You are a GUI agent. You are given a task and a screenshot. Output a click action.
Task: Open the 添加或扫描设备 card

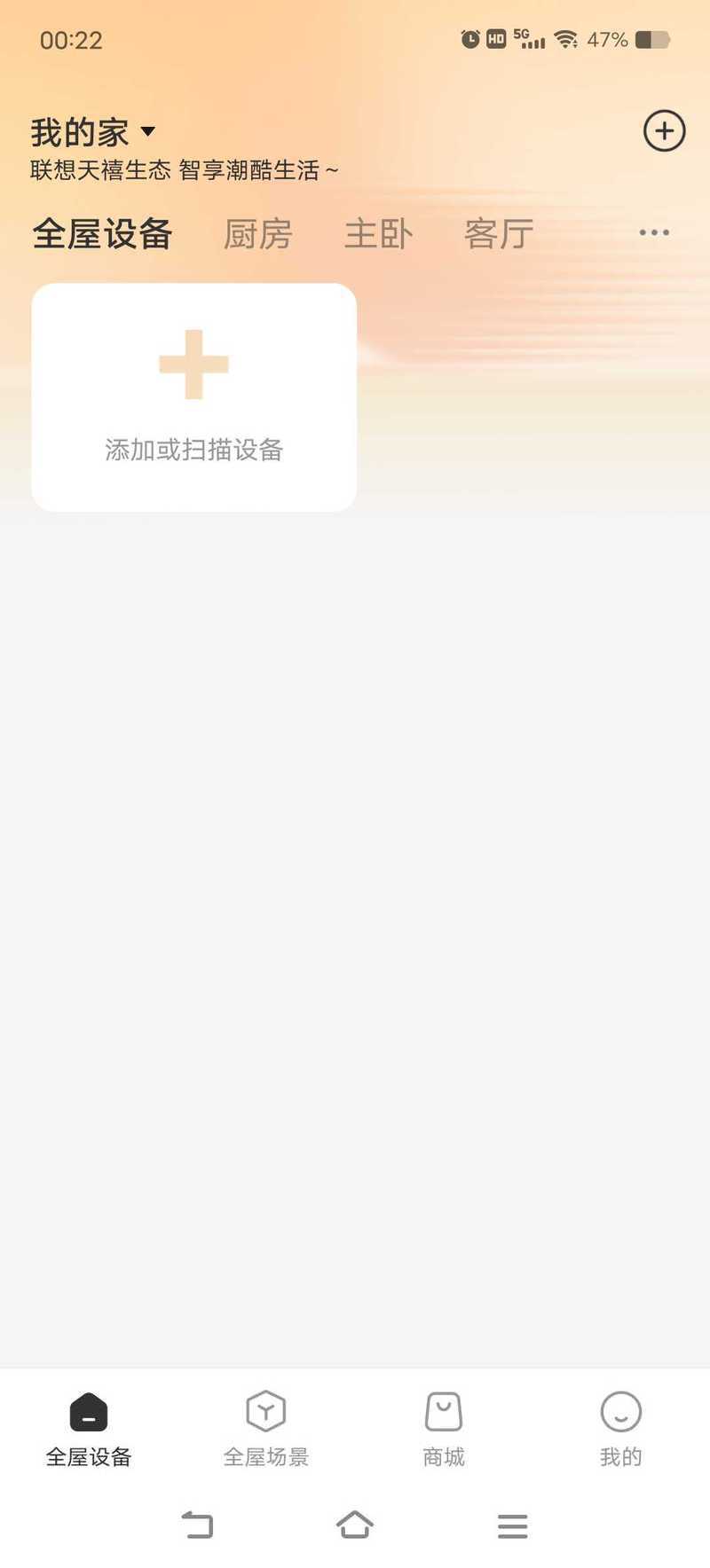193,396
